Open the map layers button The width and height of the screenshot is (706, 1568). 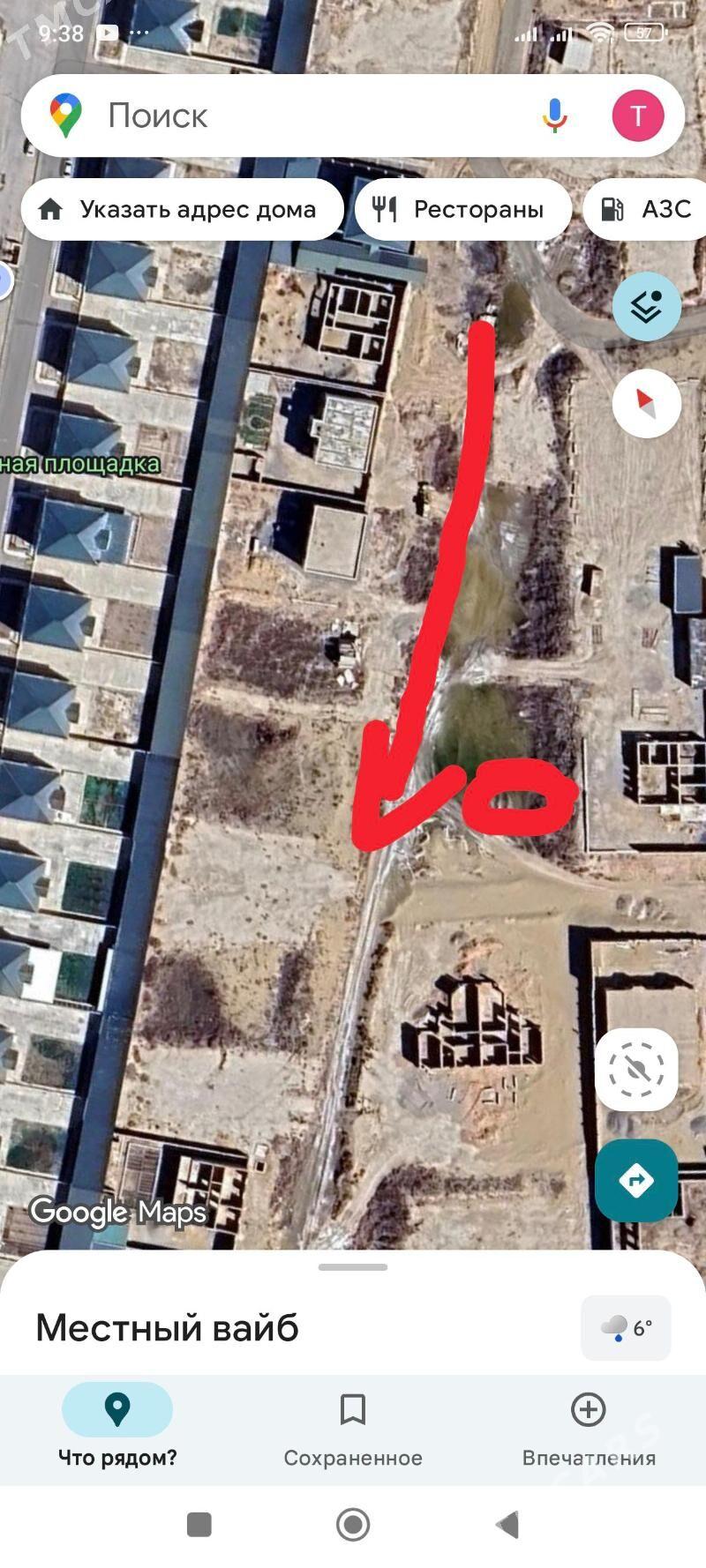[x=647, y=307]
